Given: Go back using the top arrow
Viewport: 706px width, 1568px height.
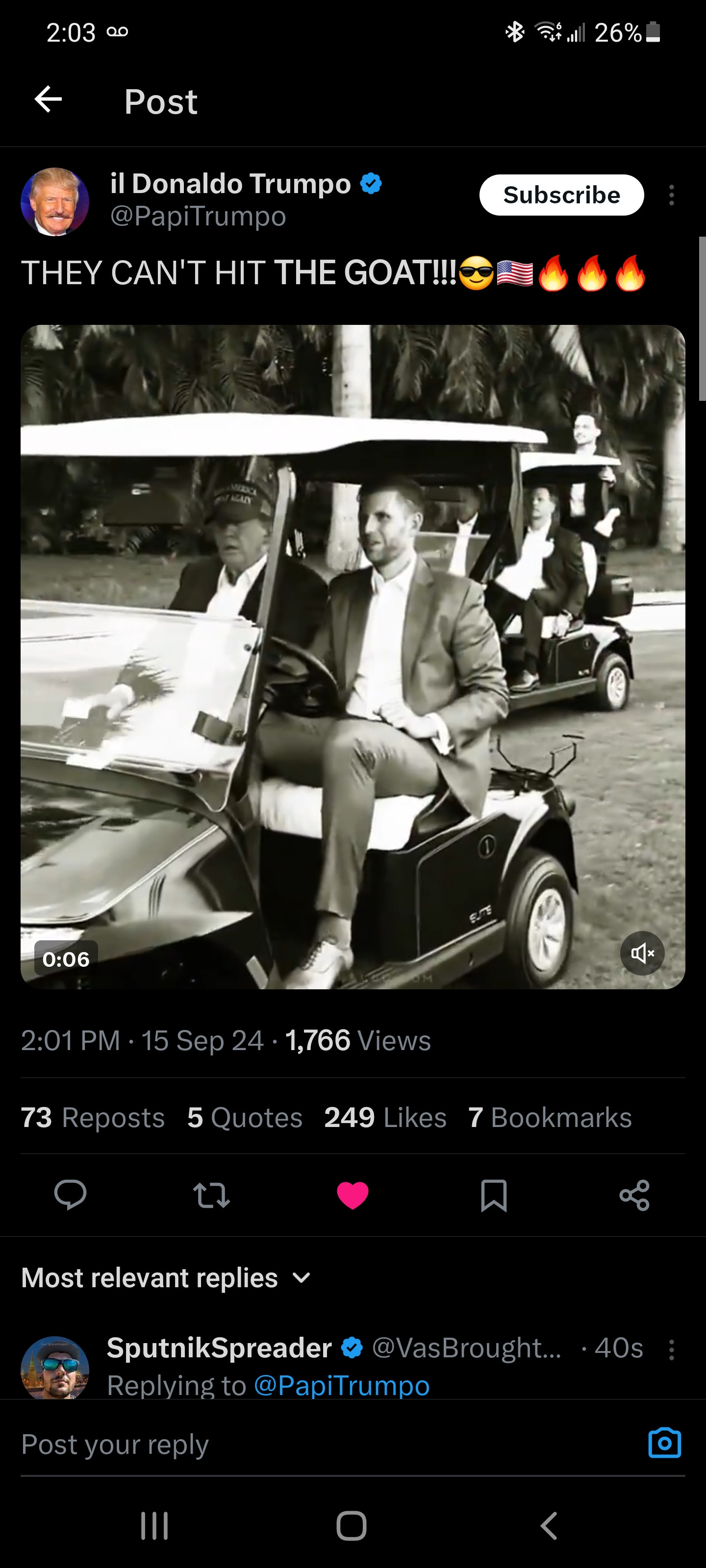Looking at the screenshot, I should click(x=48, y=99).
